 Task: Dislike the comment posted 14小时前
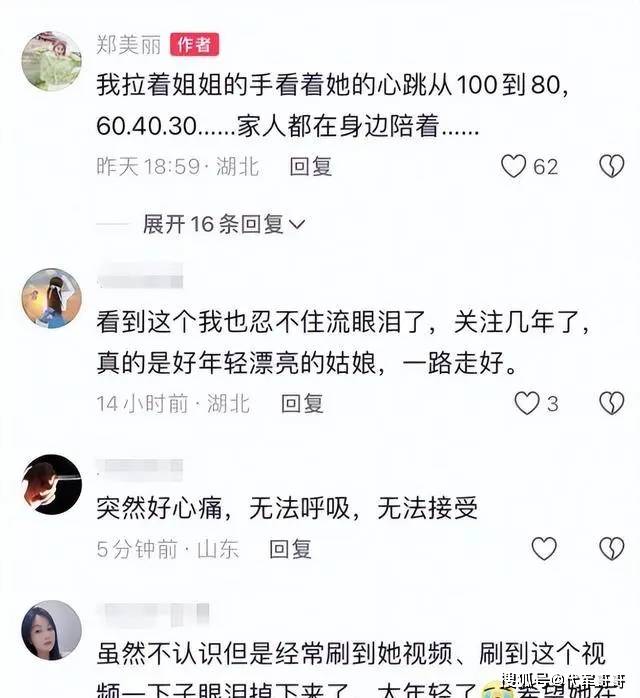(611, 403)
